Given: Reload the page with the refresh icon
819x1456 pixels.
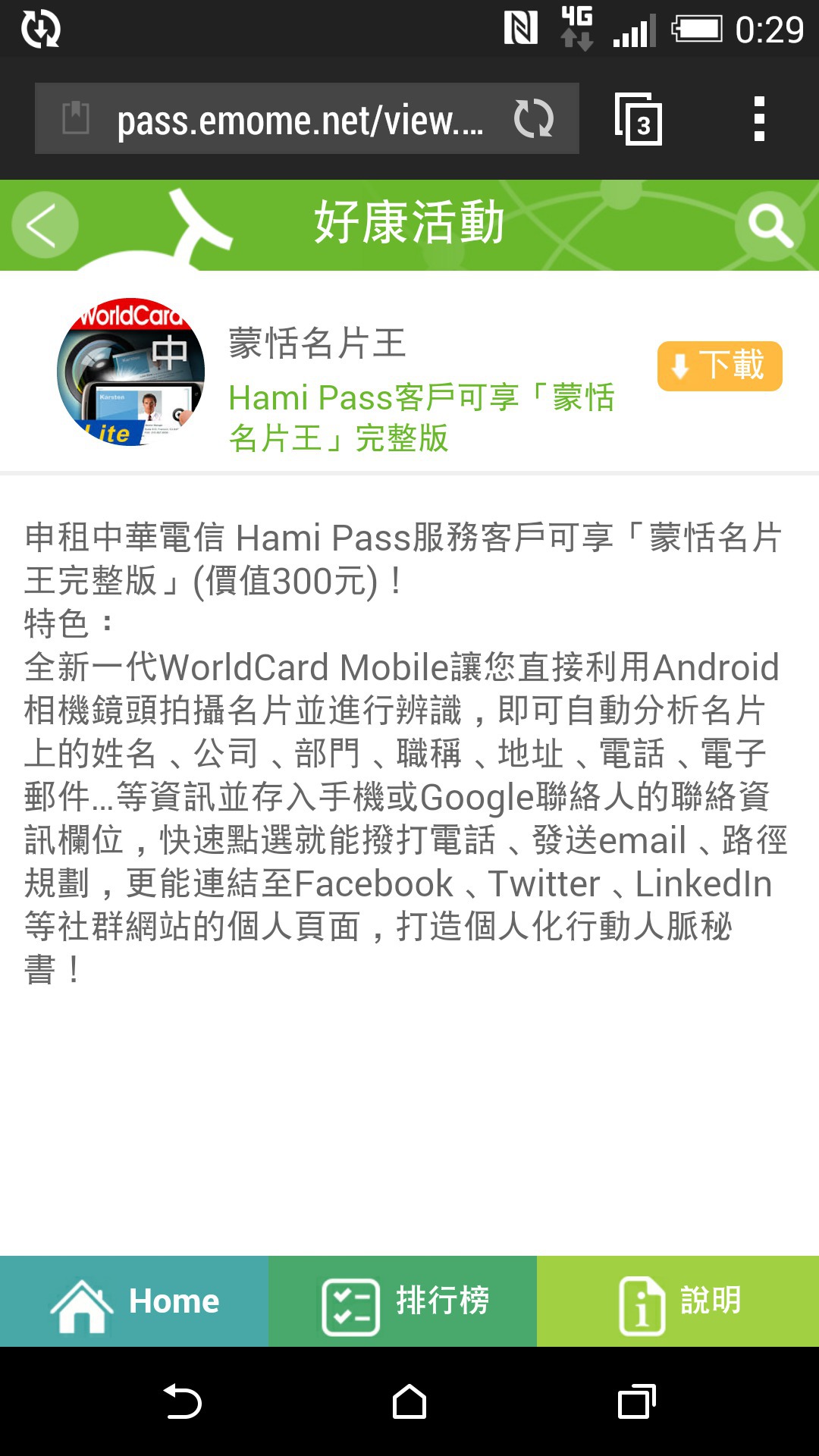Looking at the screenshot, I should click(x=534, y=119).
